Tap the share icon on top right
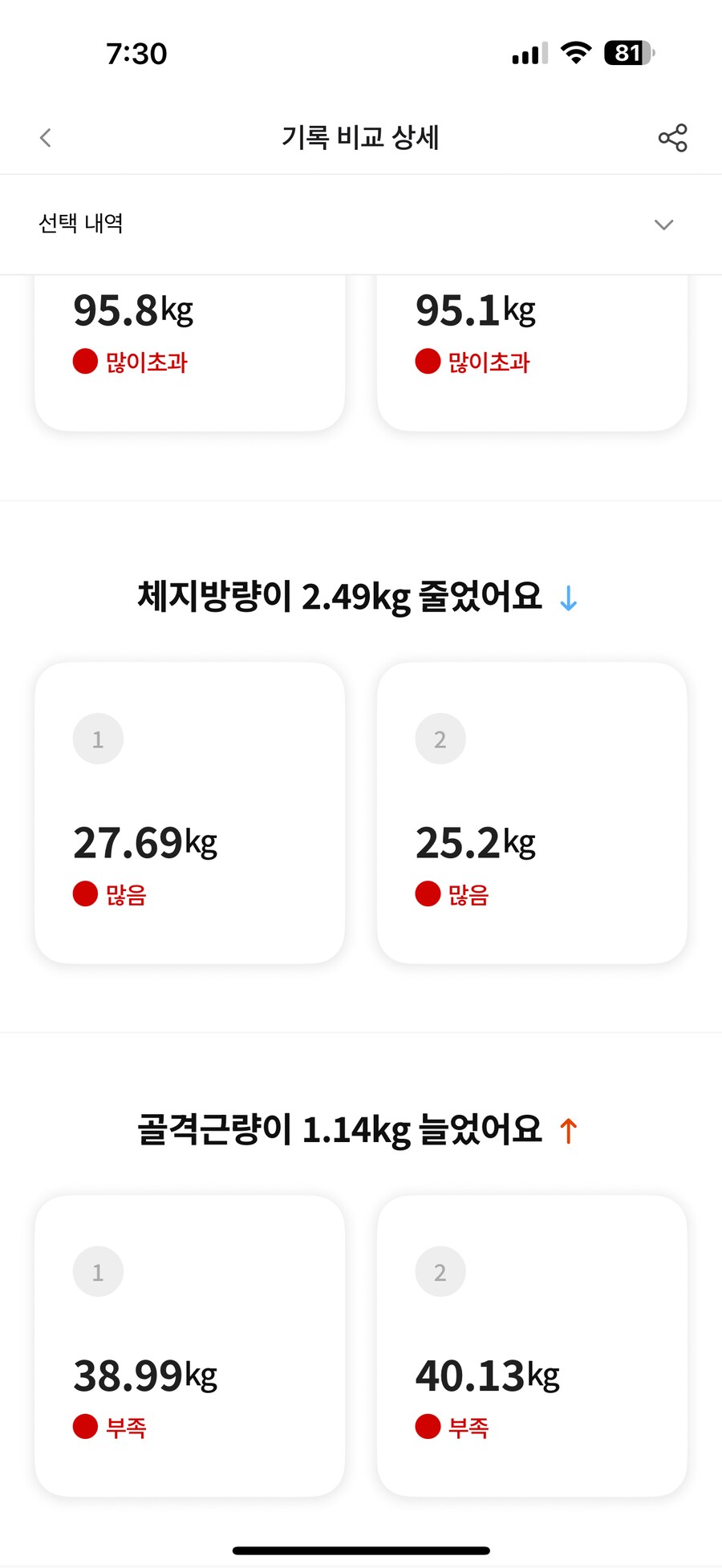The image size is (722, 1568). 673,137
